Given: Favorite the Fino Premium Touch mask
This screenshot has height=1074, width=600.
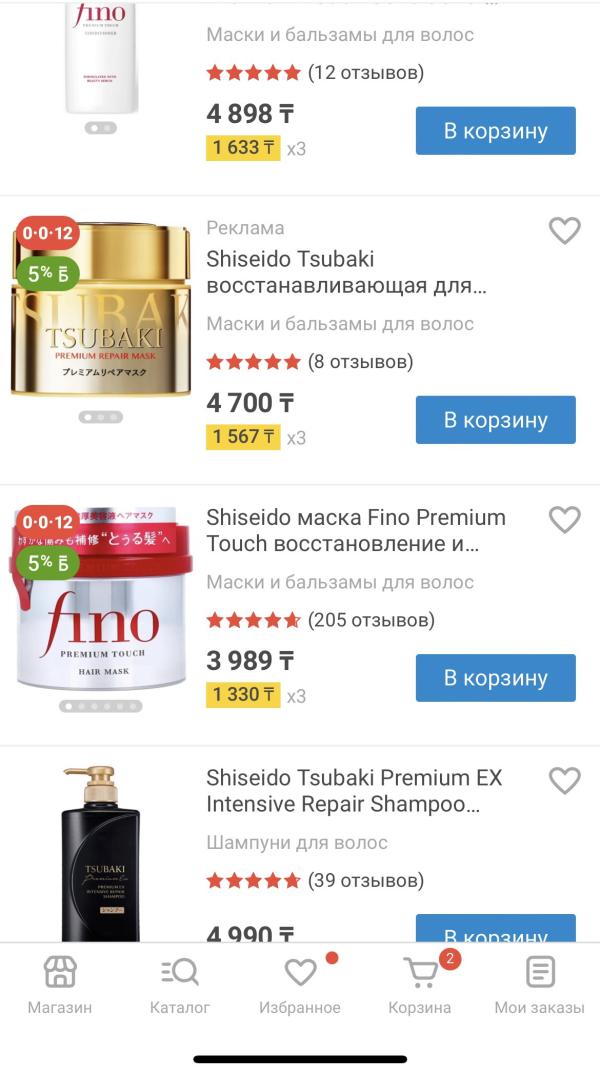Looking at the screenshot, I should coord(565,520).
